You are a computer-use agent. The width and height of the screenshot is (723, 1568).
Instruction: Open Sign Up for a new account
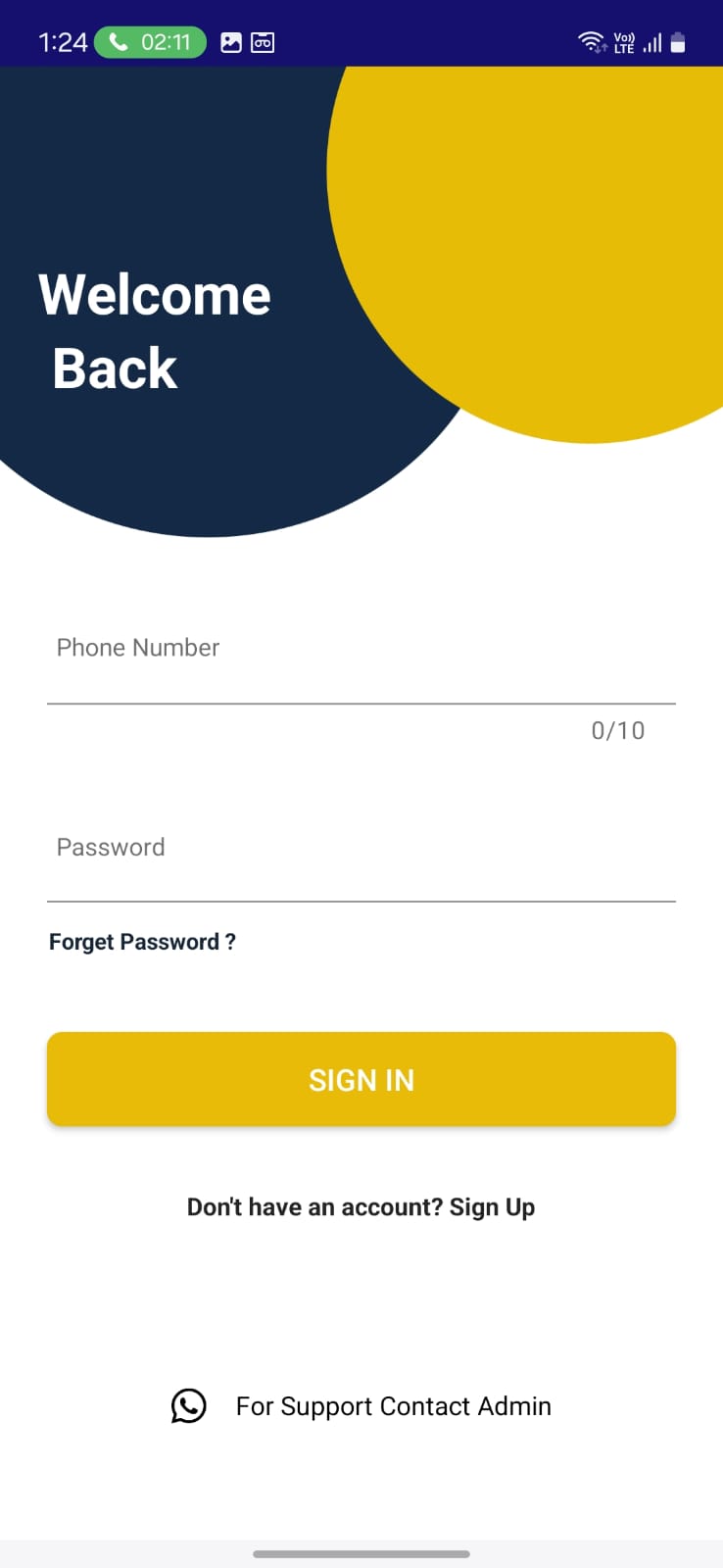point(491,1207)
